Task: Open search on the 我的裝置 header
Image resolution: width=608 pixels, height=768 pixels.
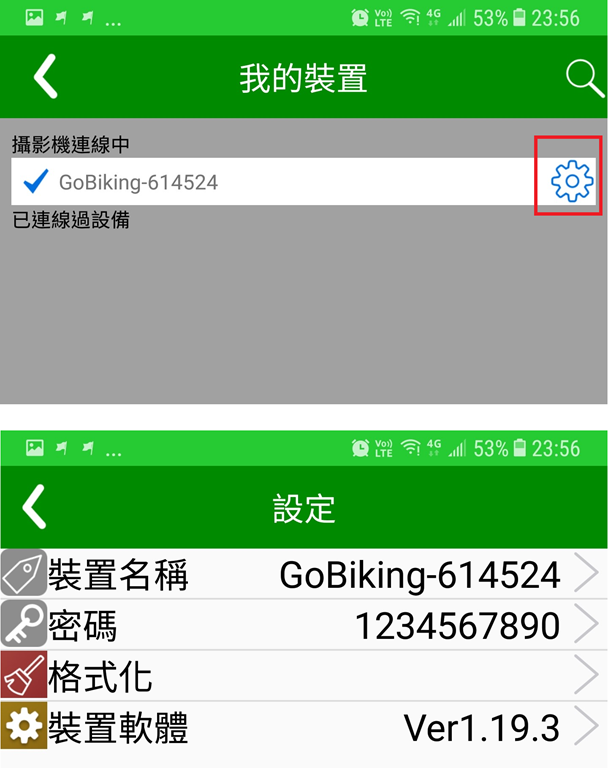Action: pos(584,77)
